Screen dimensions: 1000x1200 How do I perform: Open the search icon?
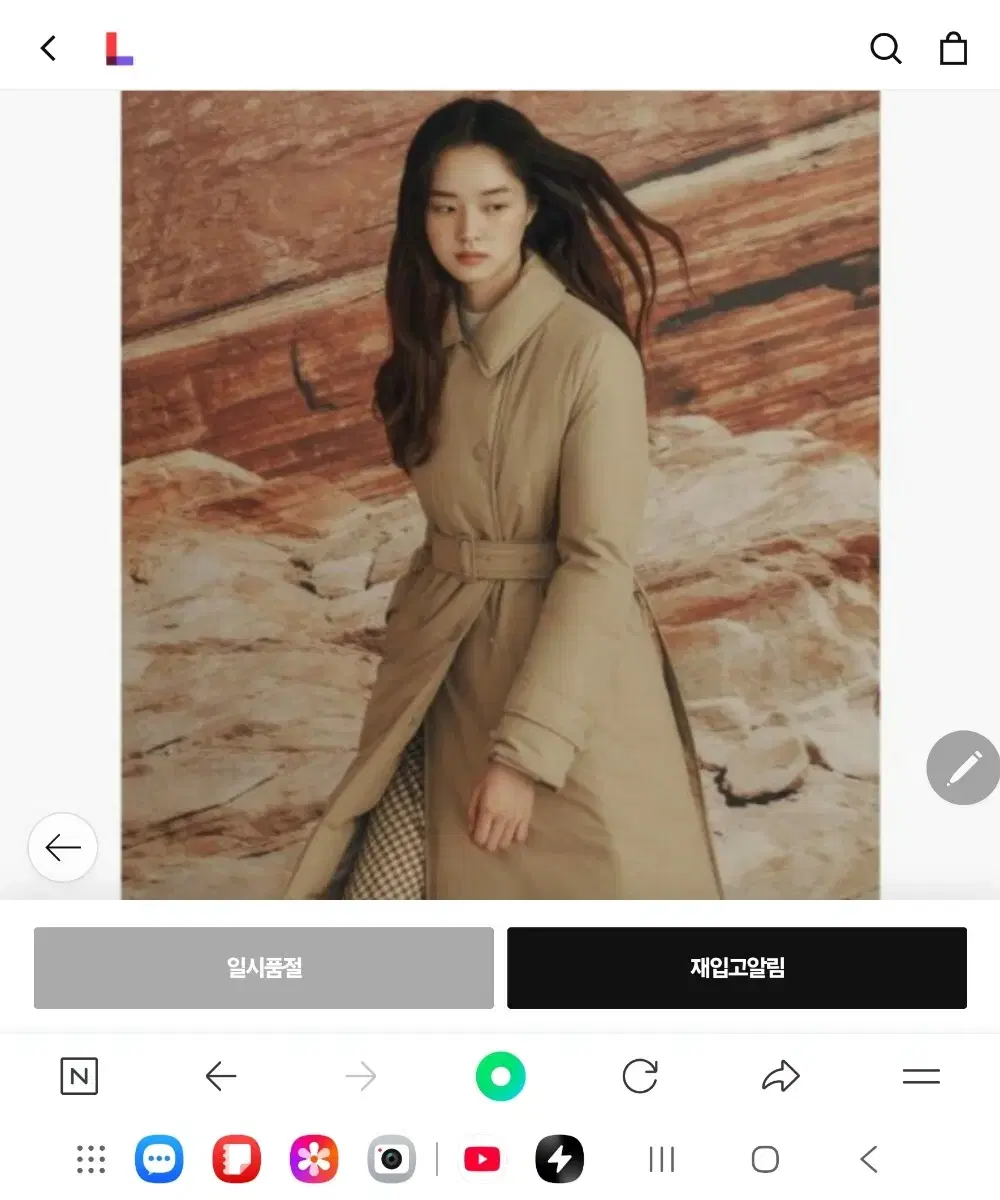click(x=885, y=48)
